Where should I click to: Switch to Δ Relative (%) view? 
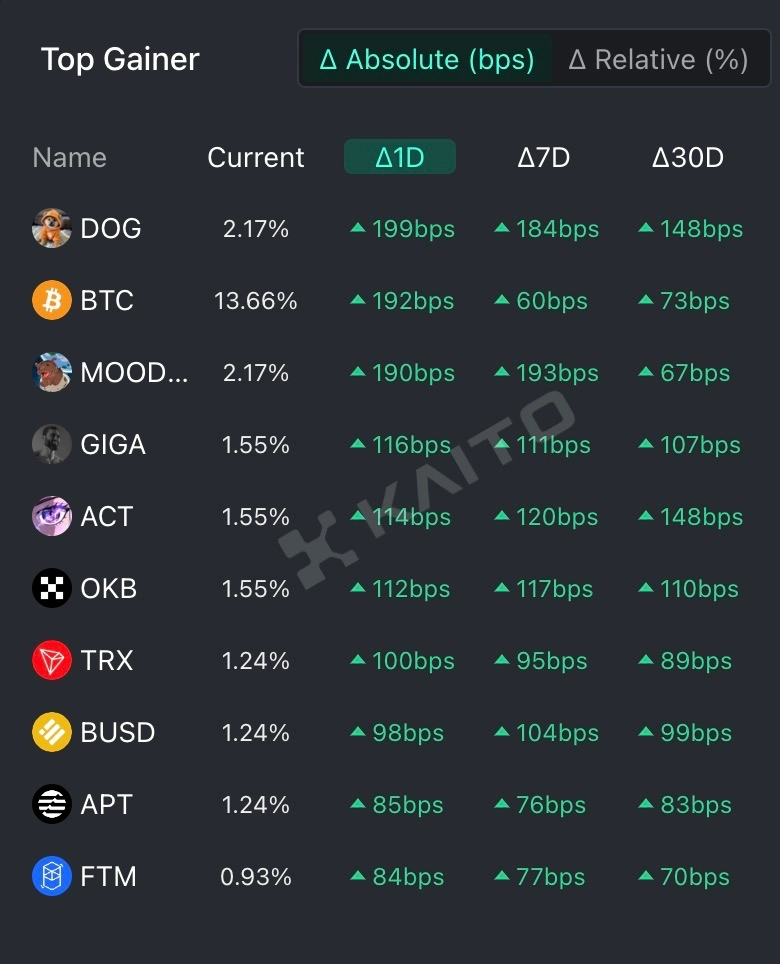click(658, 60)
